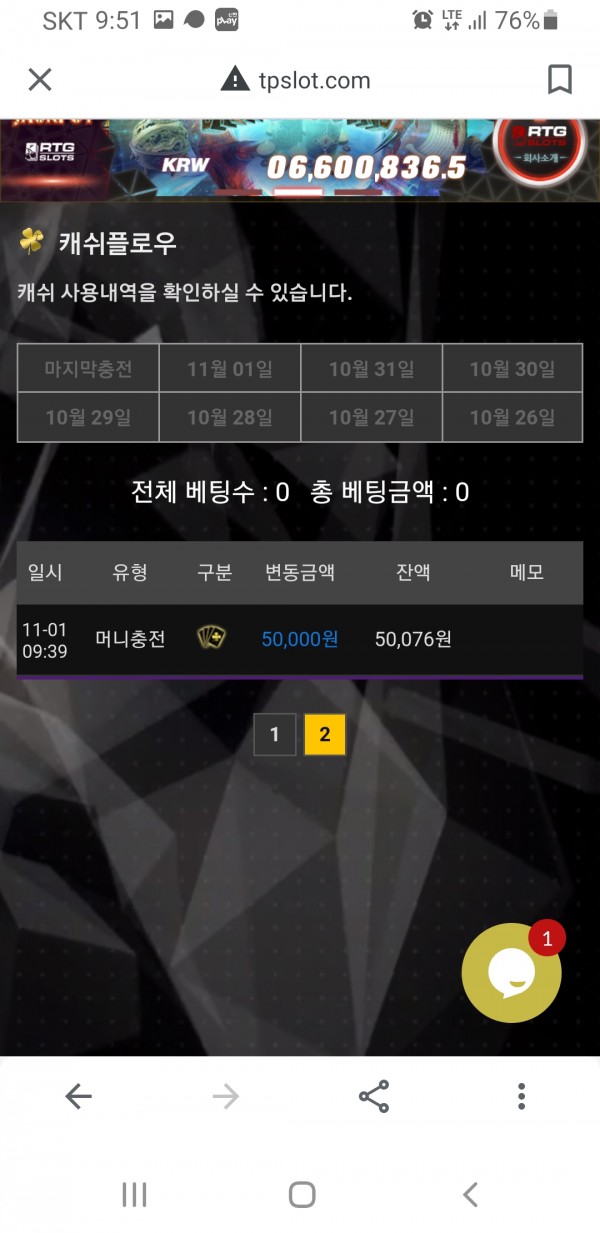Screen dimensions: 600x1233
Task: Go back in the browser
Action: tap(78, 1097)
